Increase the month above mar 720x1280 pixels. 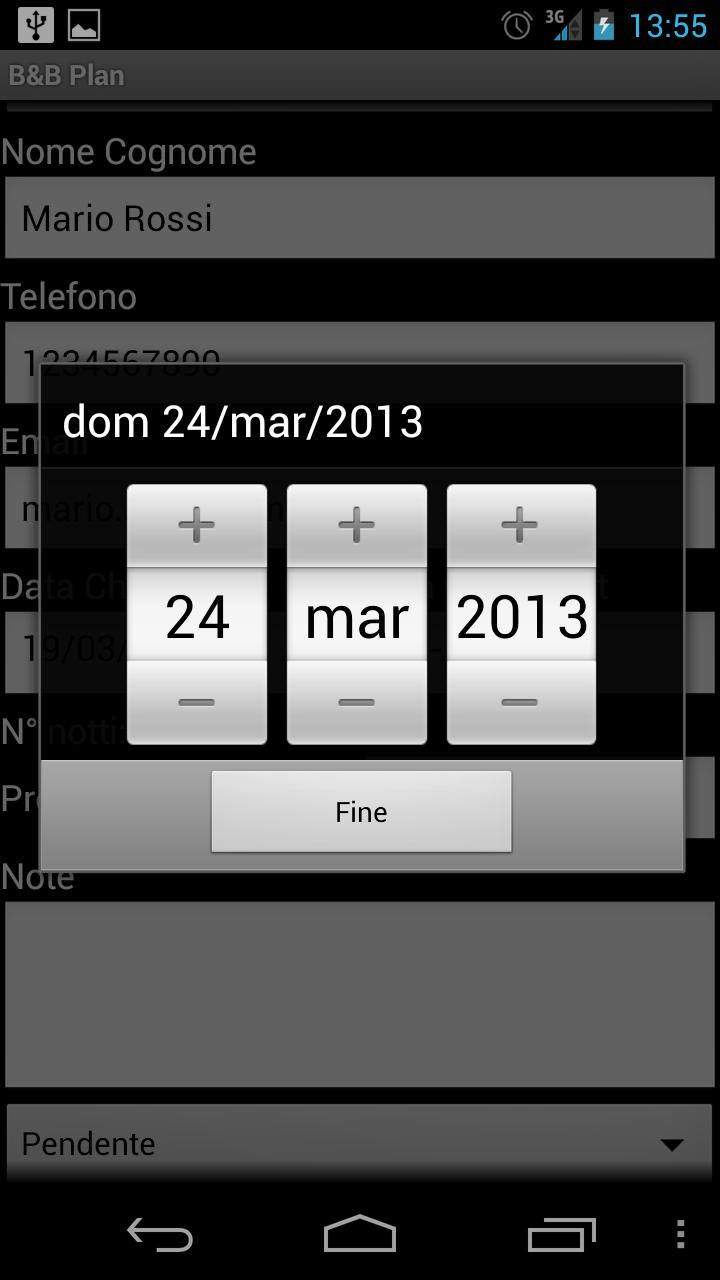click(x=357, y=525)
